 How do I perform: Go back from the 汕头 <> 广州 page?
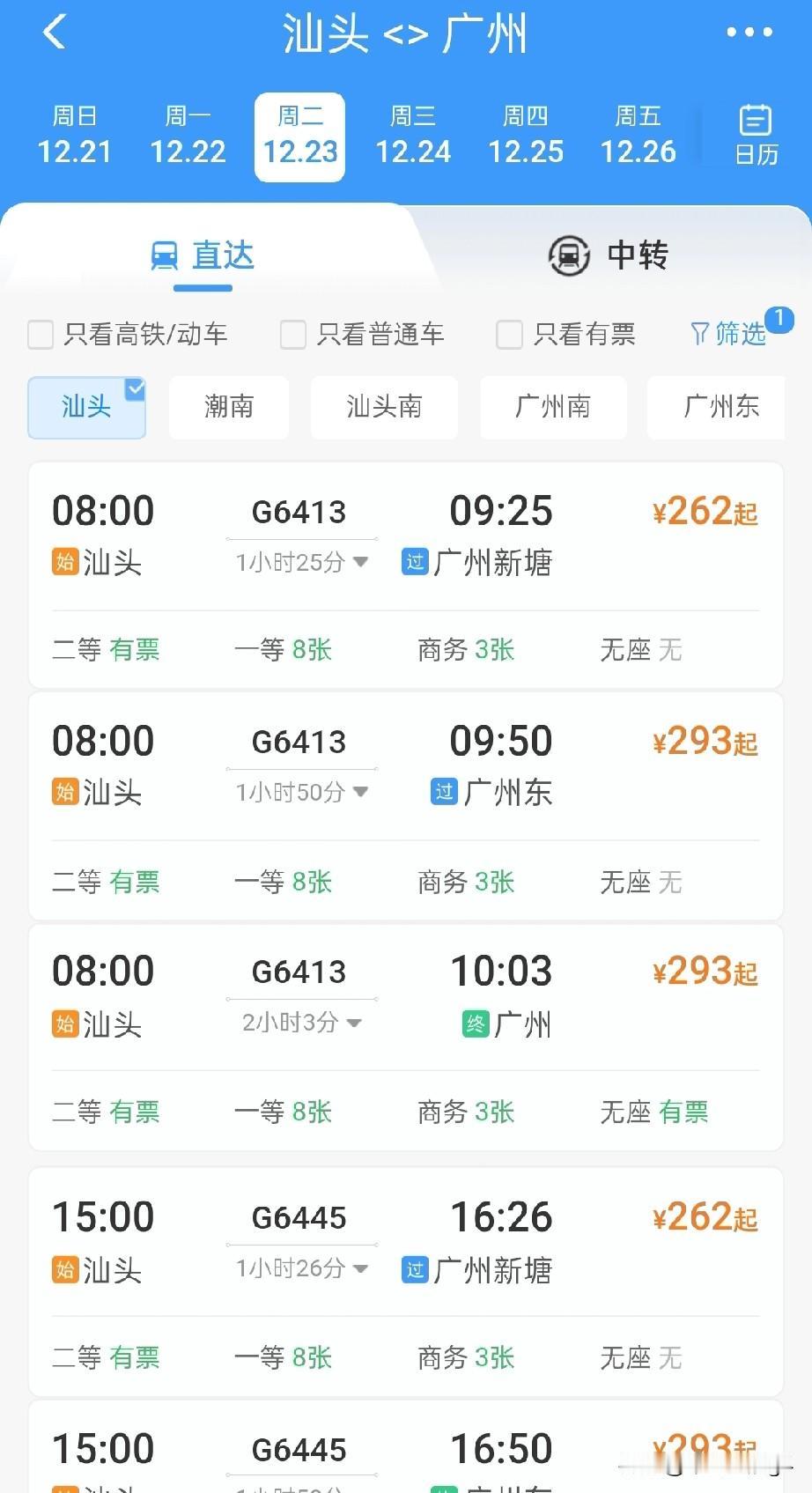[55, 33]
